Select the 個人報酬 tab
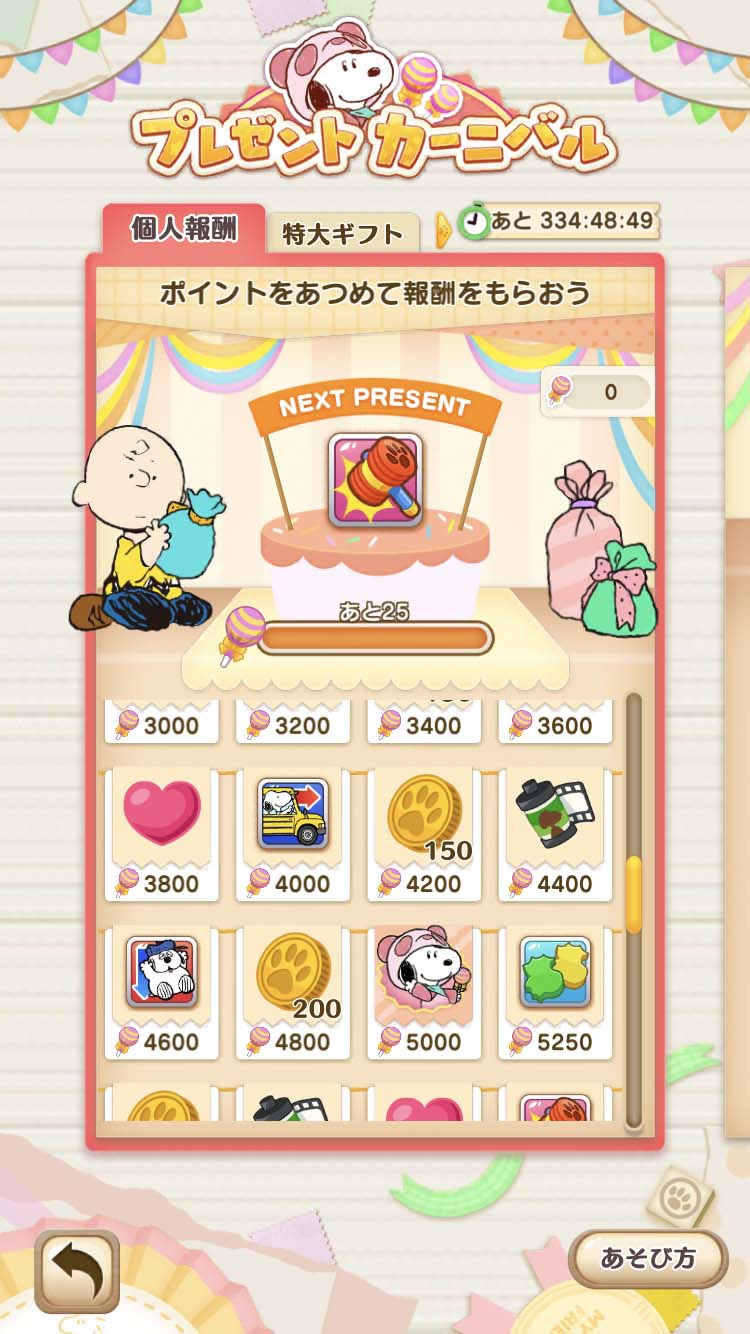 coord(184,229)
